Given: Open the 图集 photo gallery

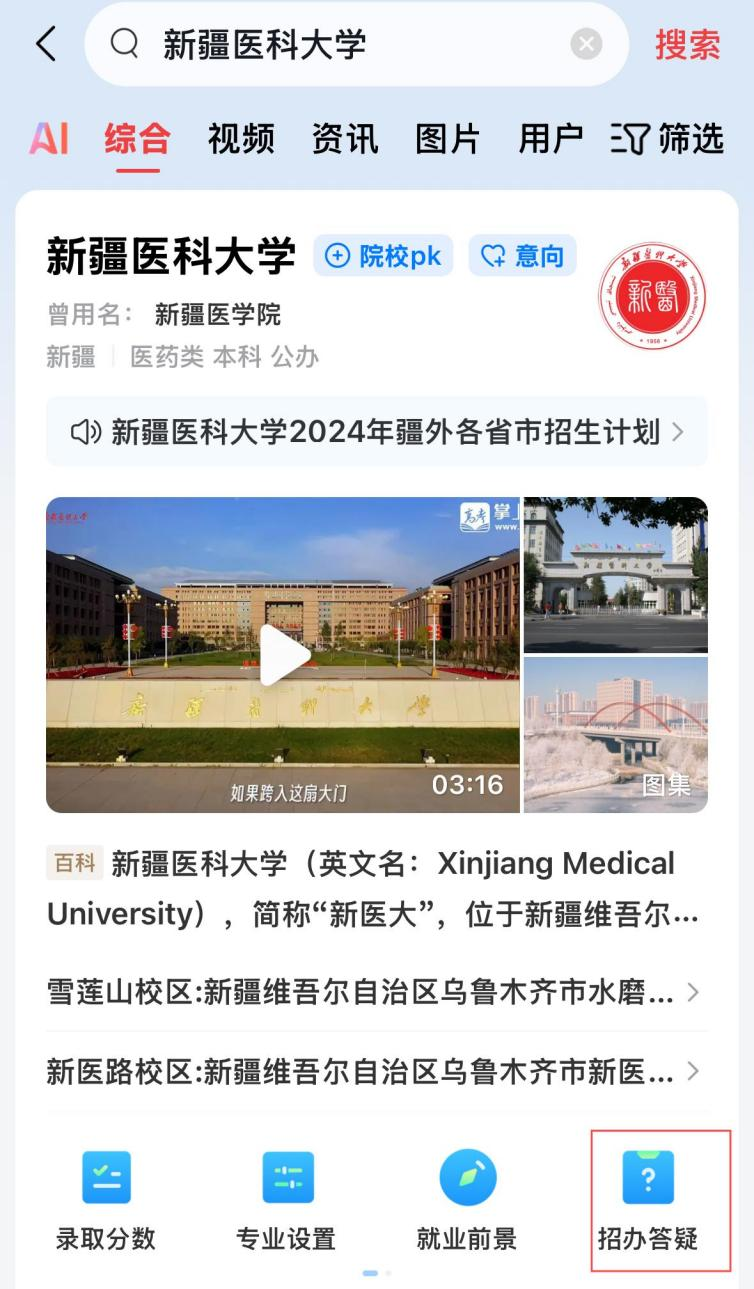Looking at the screenshot, I should [x=616, y=735].
